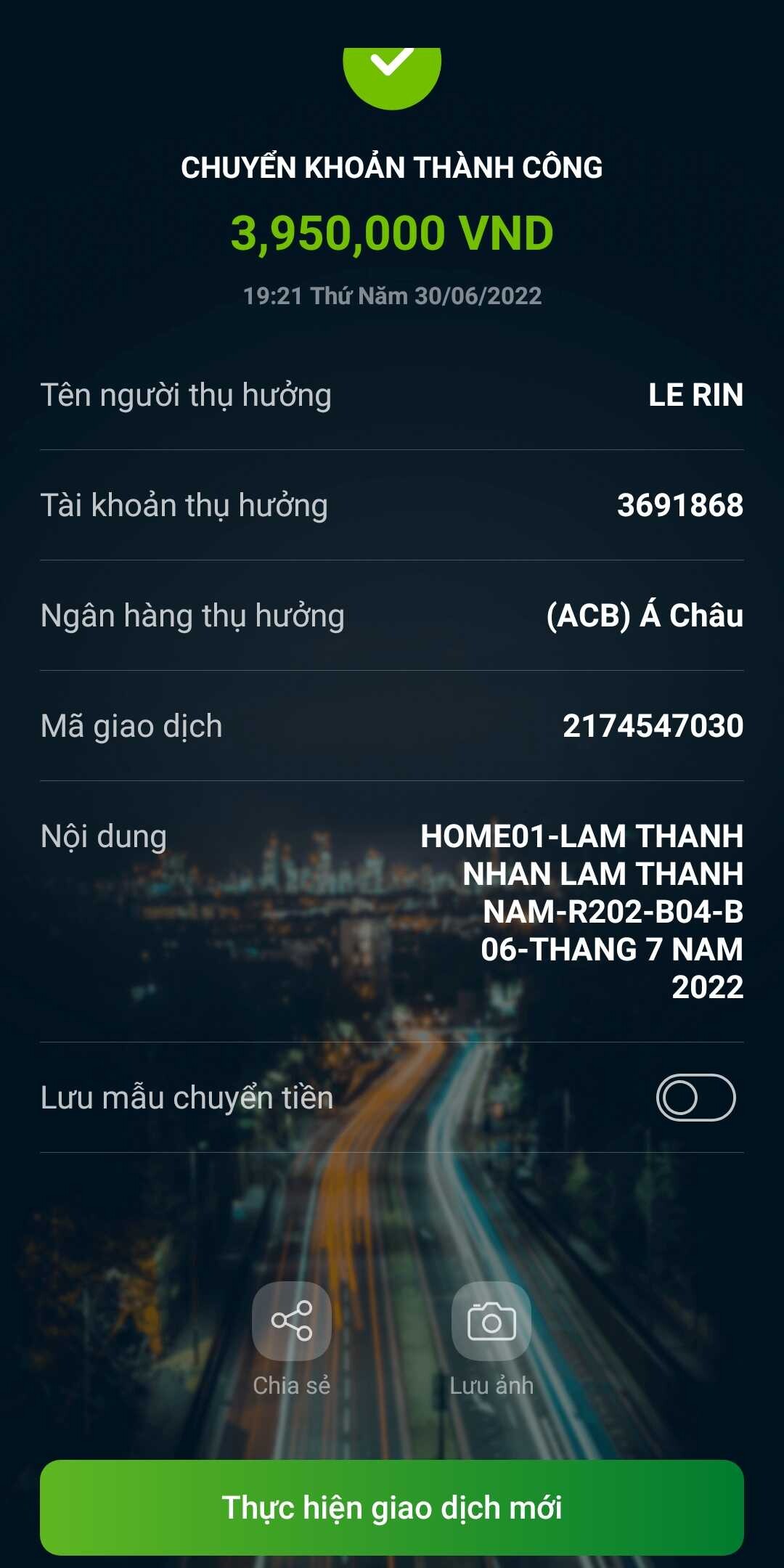Tap Thực hiện giao dịch mới button
784x1568 pixels.
[x=392, y=1508]
